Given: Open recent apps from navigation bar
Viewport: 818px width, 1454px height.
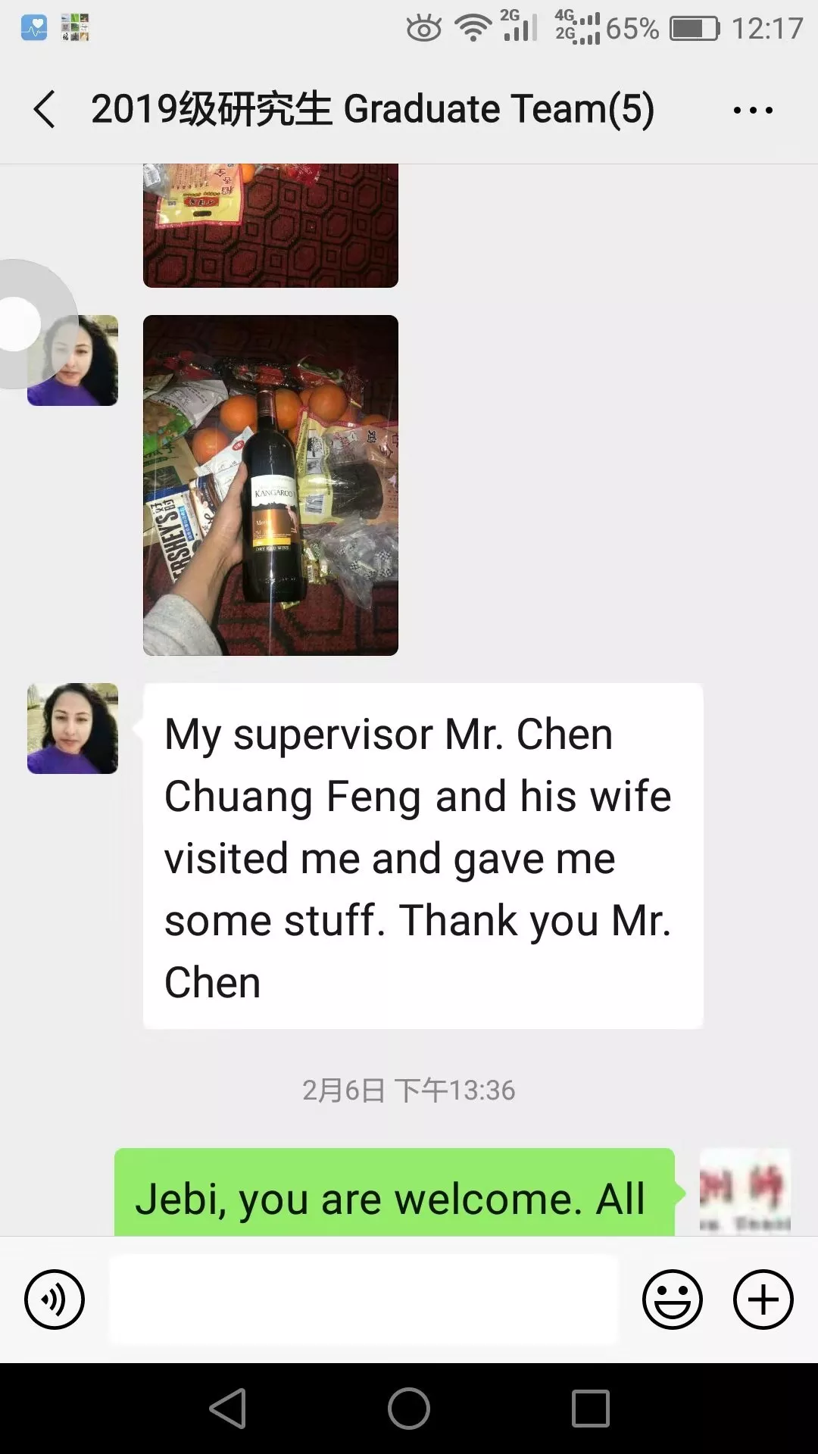Looking at the screenshot, I should [590, 1408].
